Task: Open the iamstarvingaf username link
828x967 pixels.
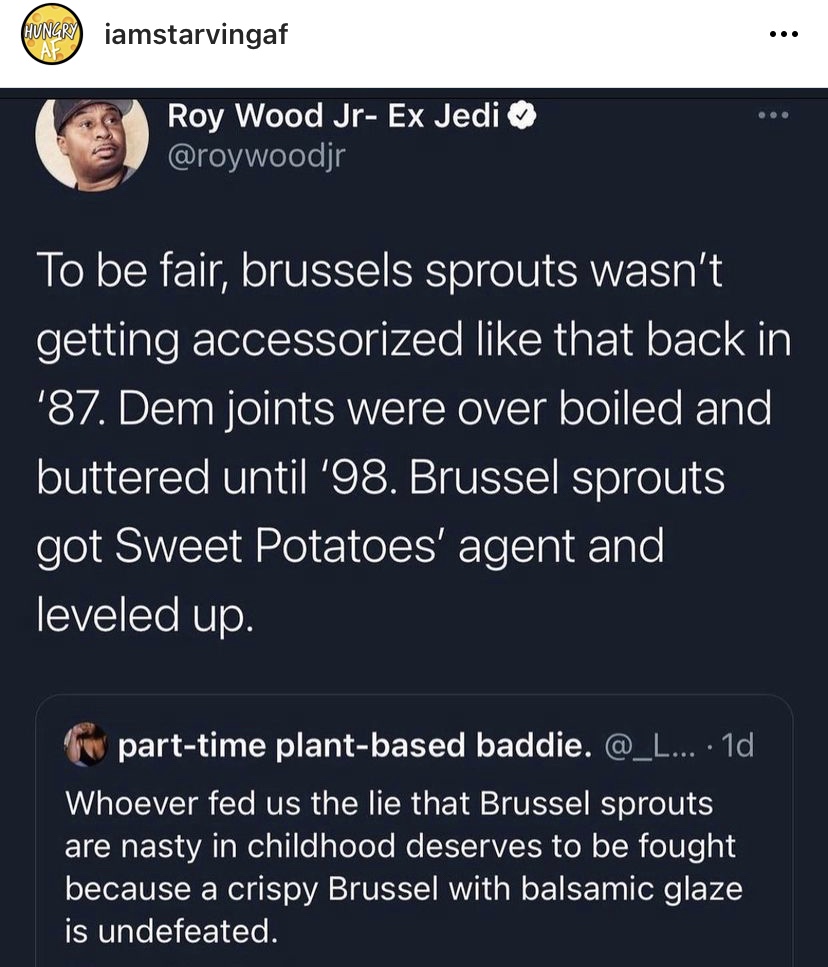Action: tap(196, 35)
